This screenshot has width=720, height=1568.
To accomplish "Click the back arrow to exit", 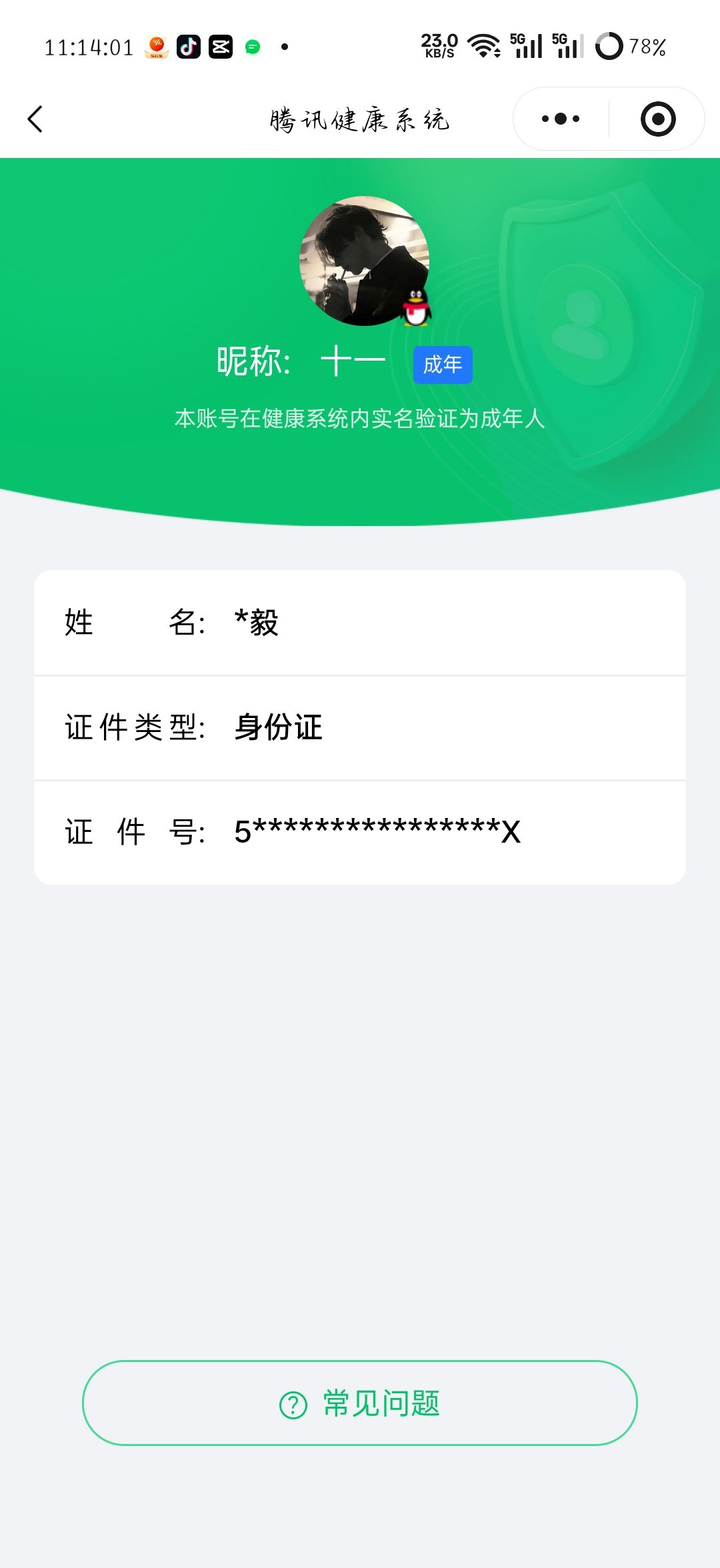I will tap(35, 119).
